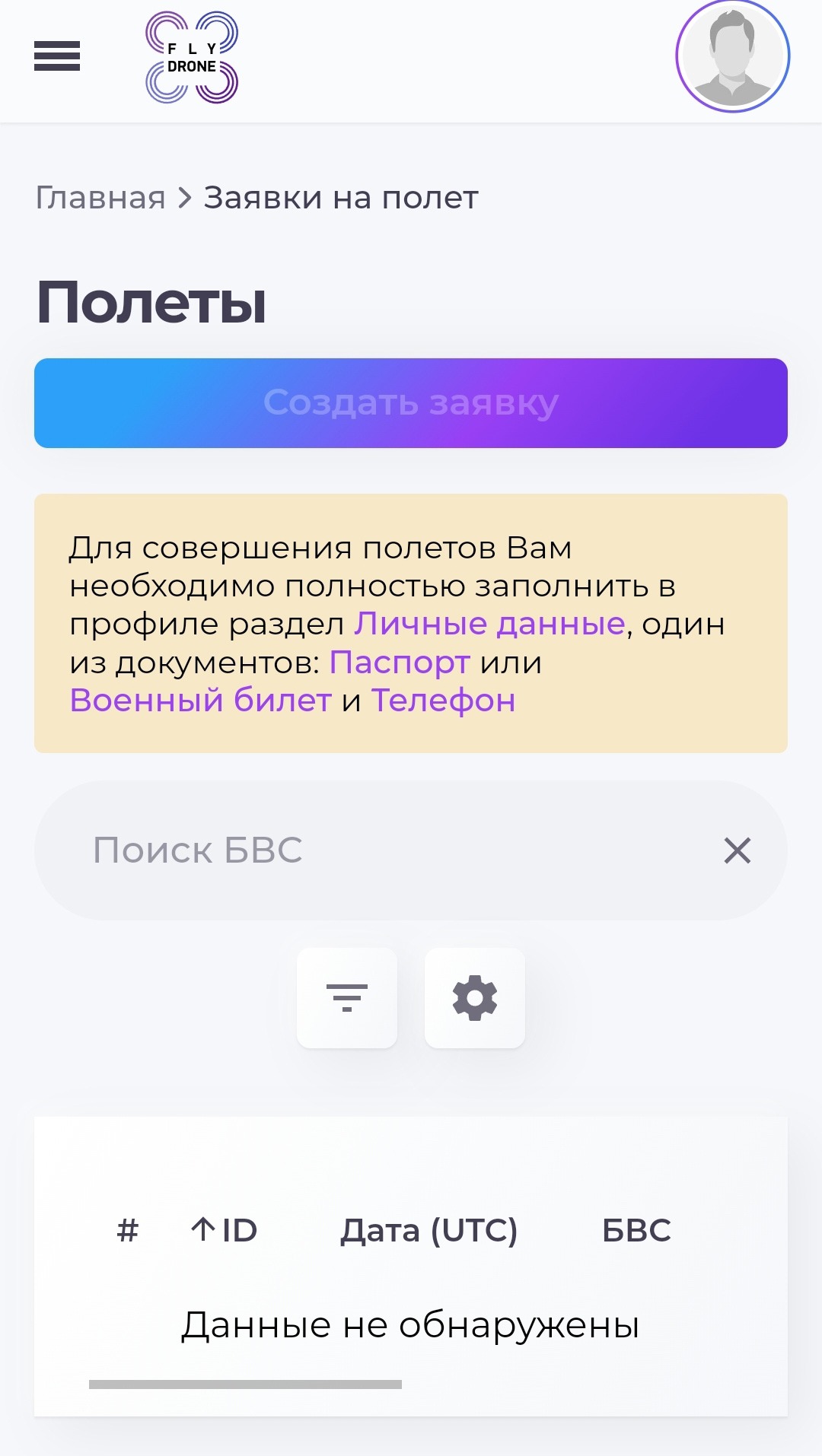
Task: Open table settings gear
Action: tap(475, 998)
